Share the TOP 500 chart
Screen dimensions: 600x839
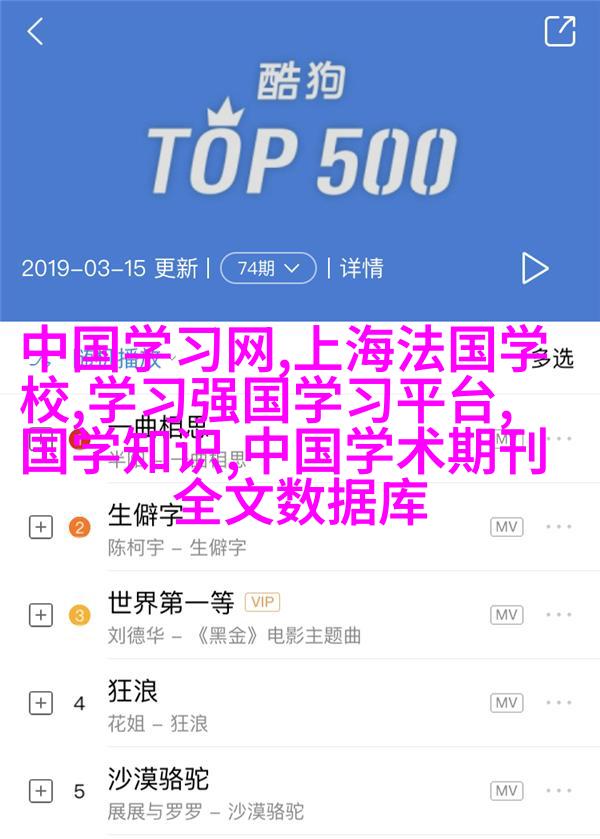[560, 31]
